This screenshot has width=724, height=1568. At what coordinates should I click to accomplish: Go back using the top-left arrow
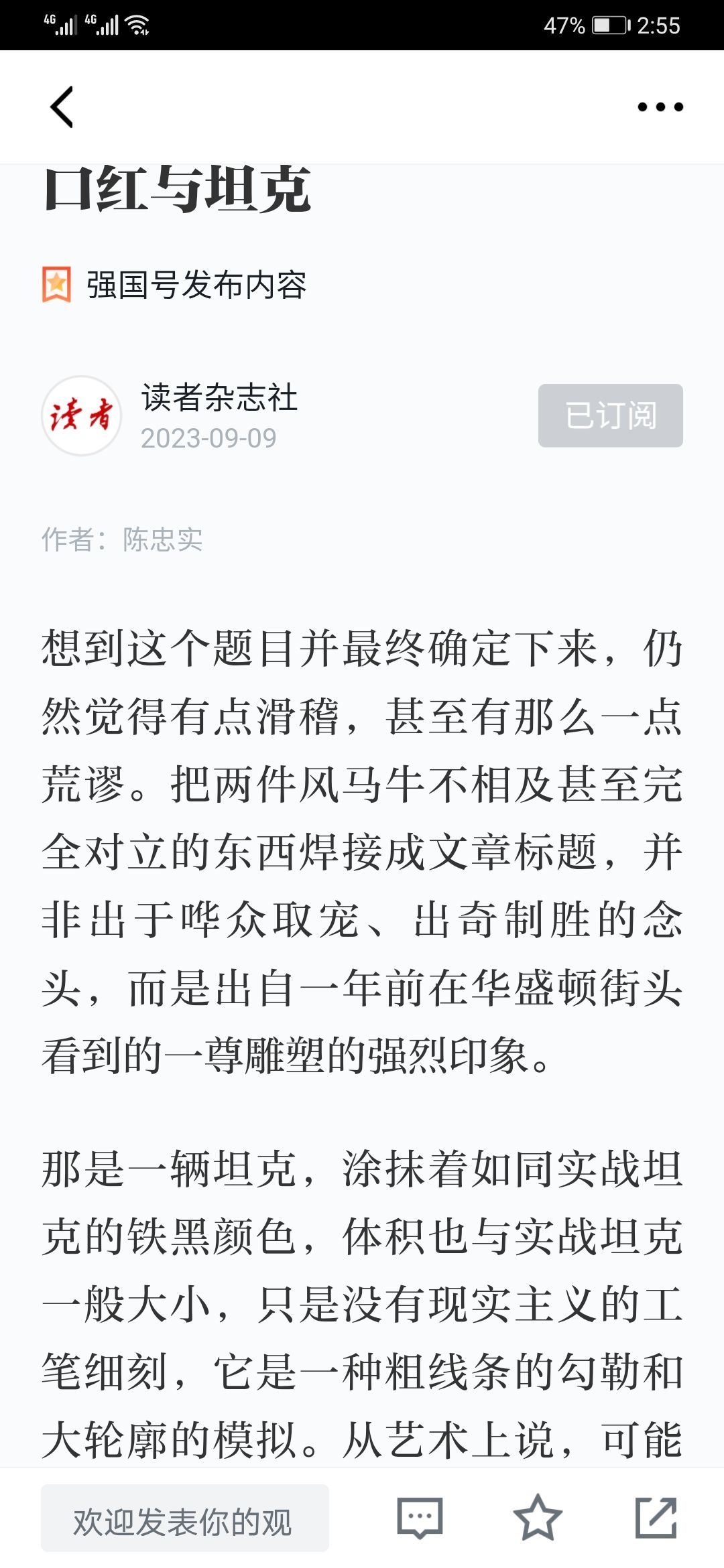pos(62,107)
